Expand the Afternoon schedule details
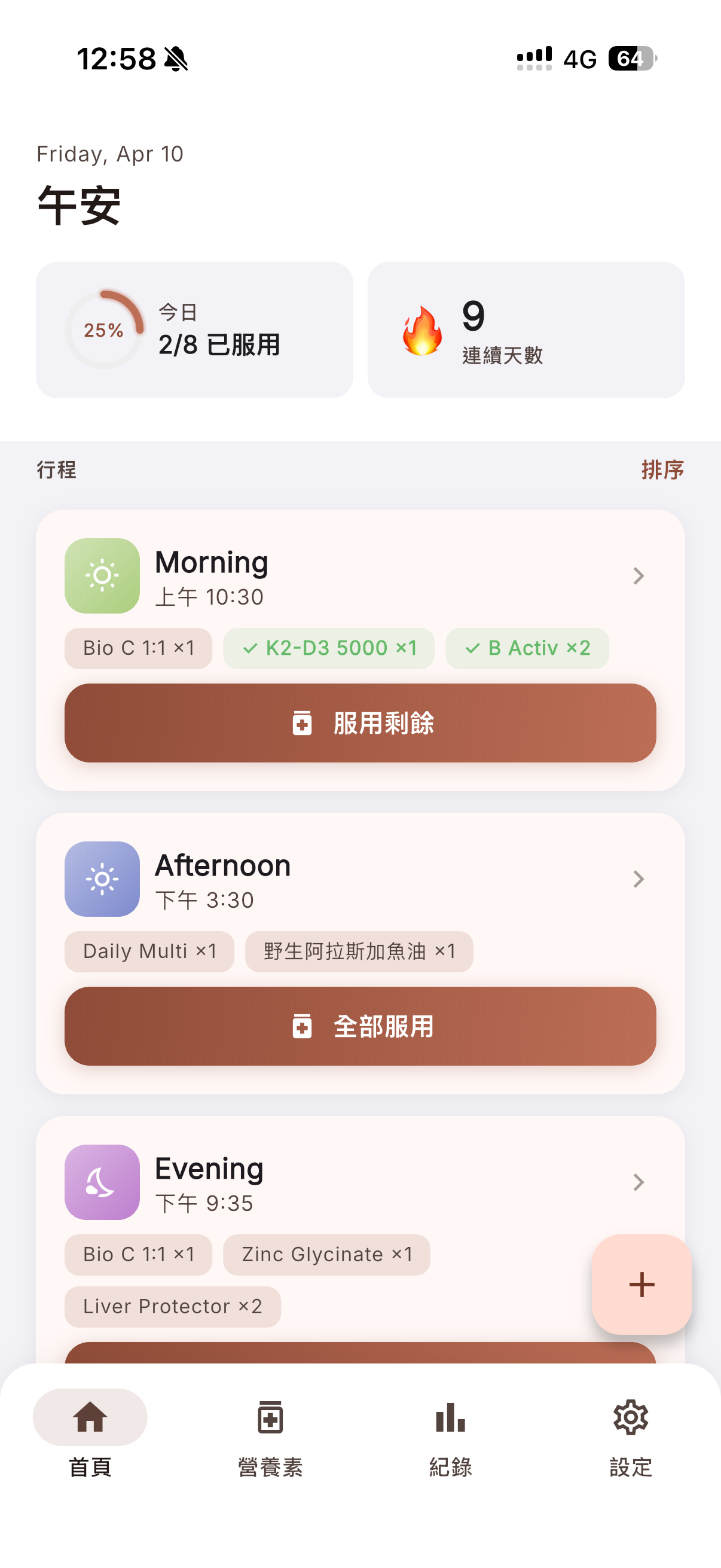The width and height of the screenshot is (721, 1568). pos(637,878)
